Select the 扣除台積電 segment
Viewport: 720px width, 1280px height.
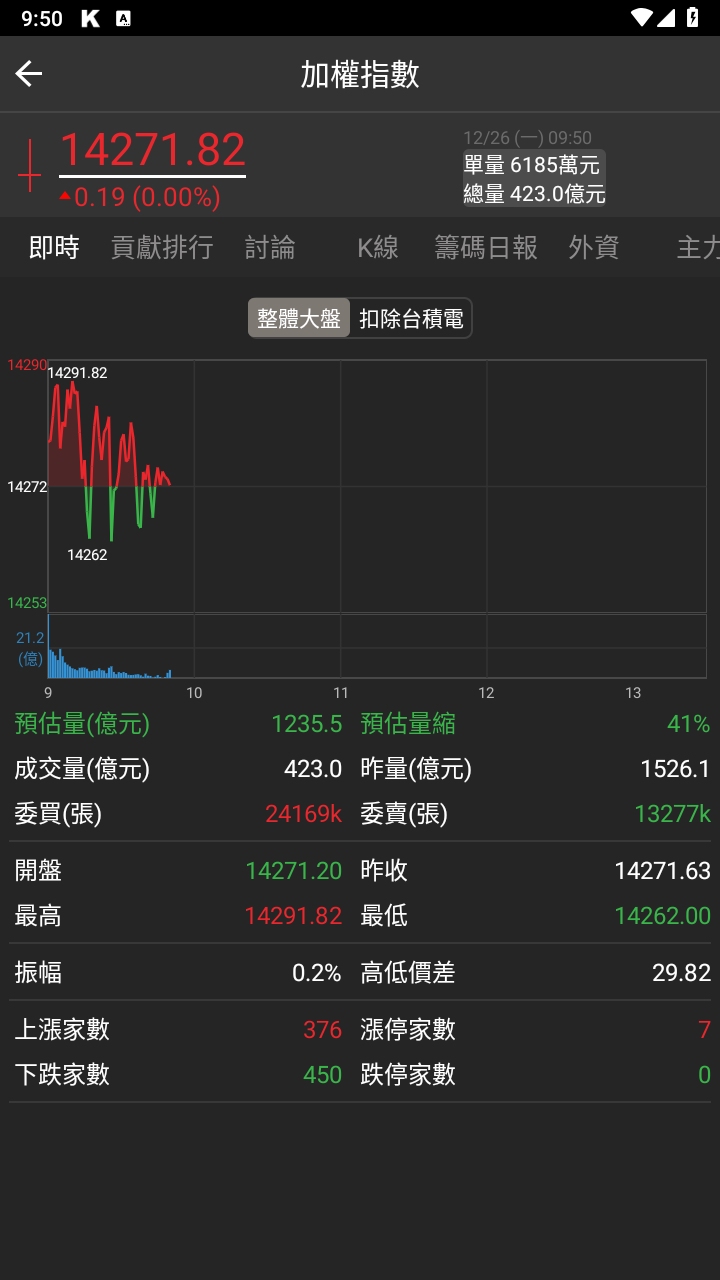click(x=411, y=318)
